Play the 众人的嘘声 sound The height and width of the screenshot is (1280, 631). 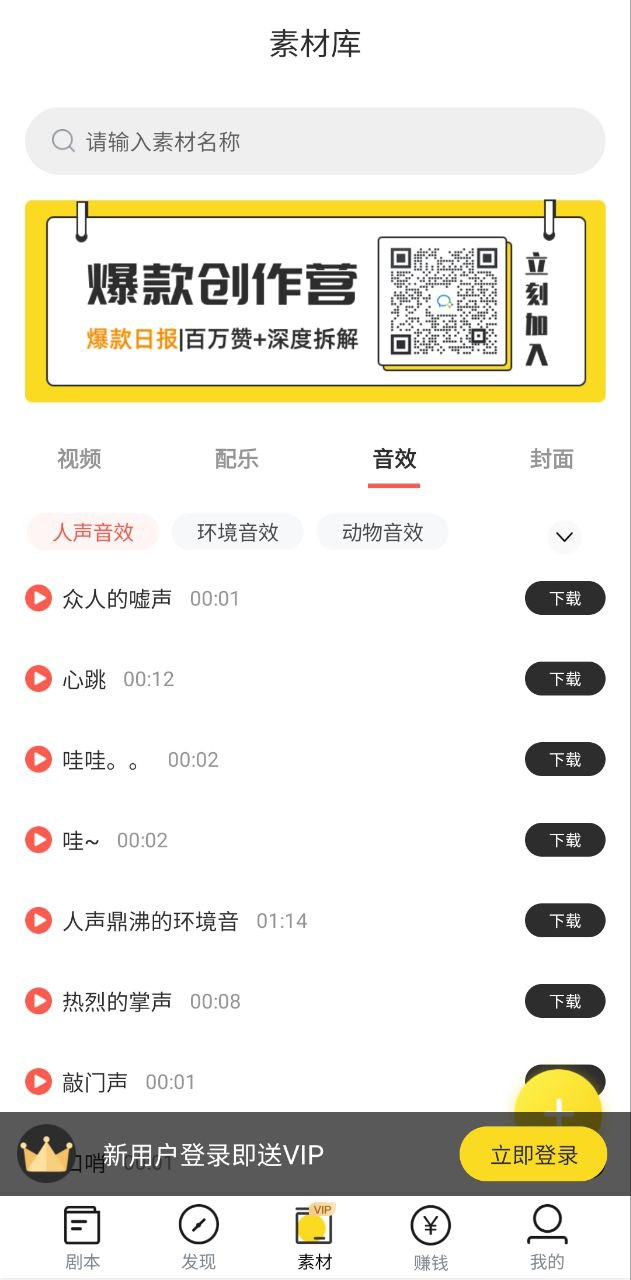coord(38,598)
